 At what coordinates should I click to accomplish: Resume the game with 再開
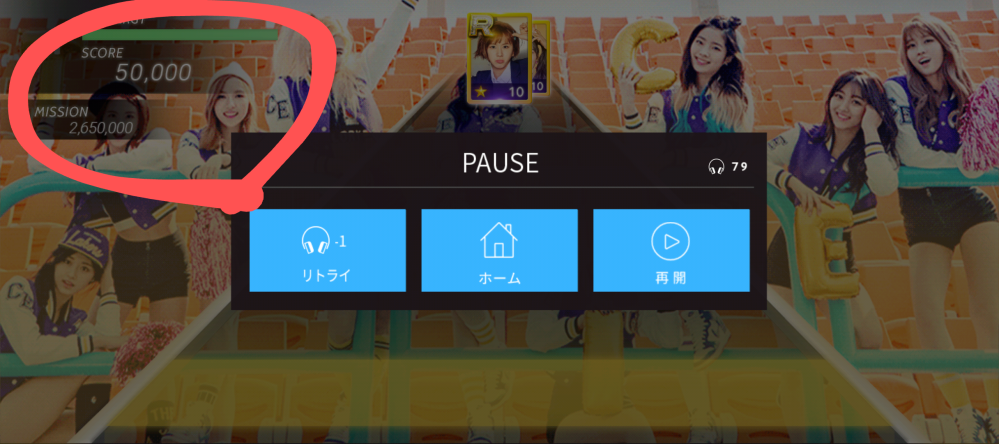[x=671, y=250]
